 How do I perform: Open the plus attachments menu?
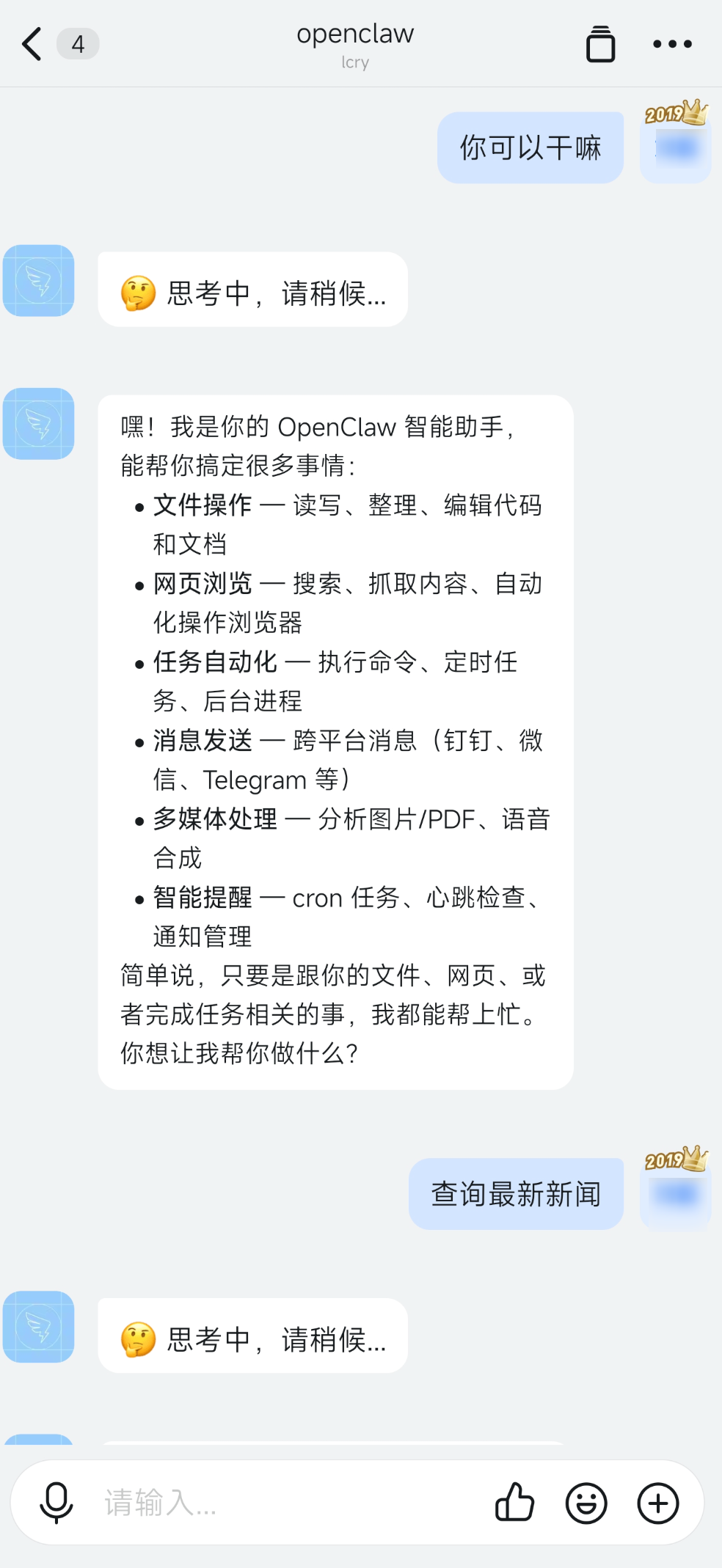658,1503
